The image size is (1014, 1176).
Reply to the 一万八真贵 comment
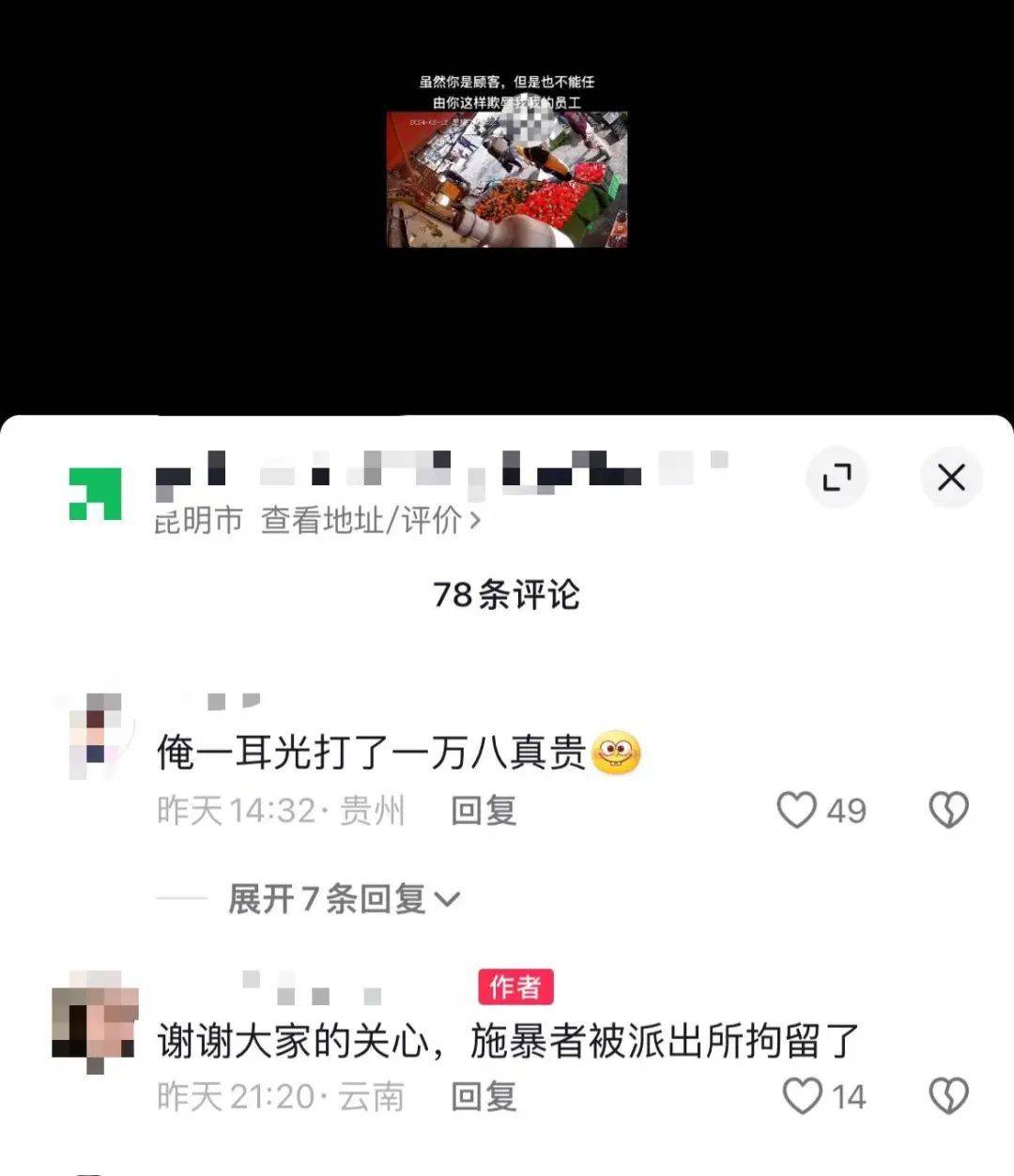[484, 811]
